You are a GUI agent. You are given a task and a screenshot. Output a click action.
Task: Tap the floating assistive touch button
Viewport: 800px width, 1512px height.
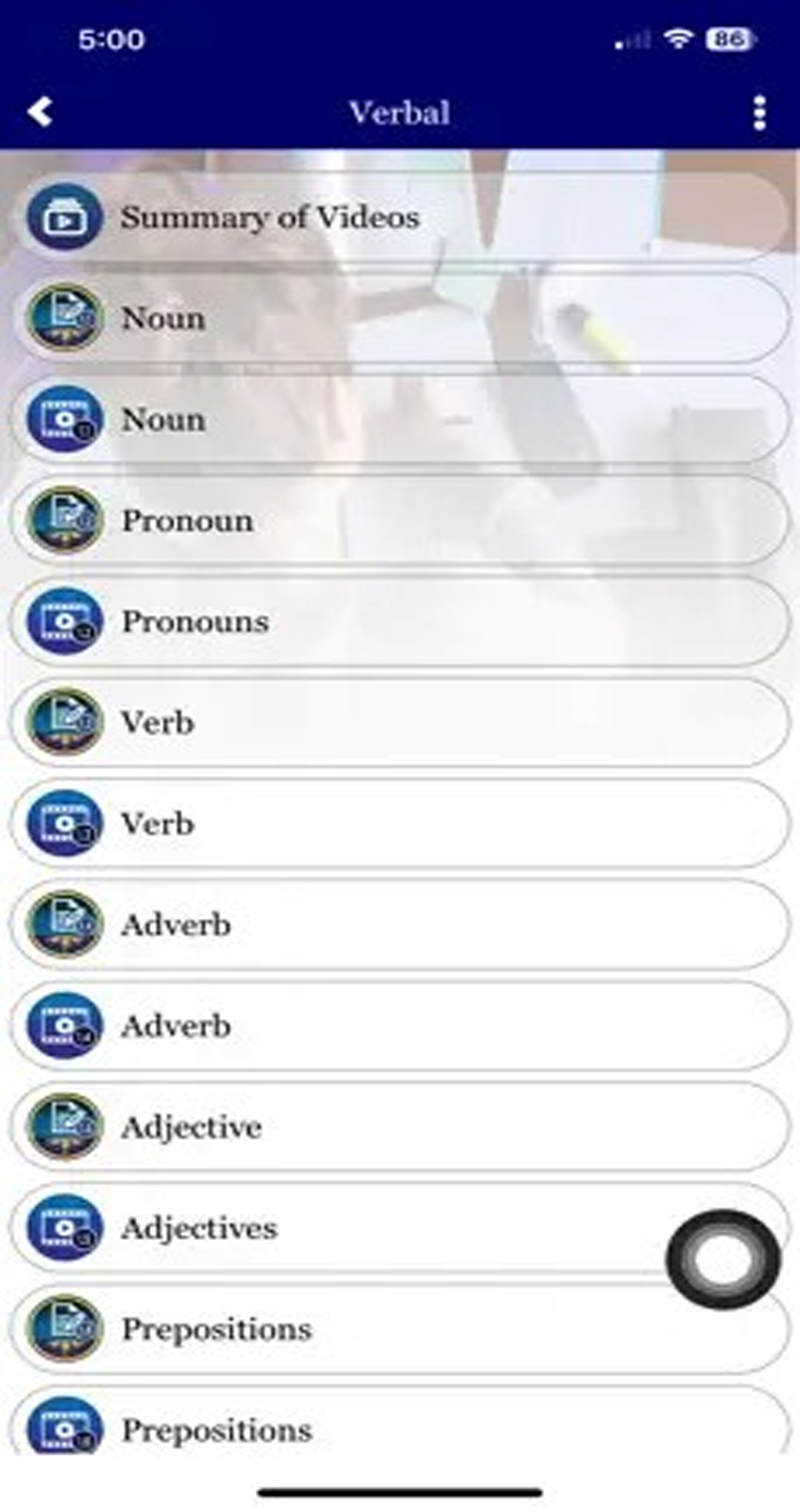723,1259
